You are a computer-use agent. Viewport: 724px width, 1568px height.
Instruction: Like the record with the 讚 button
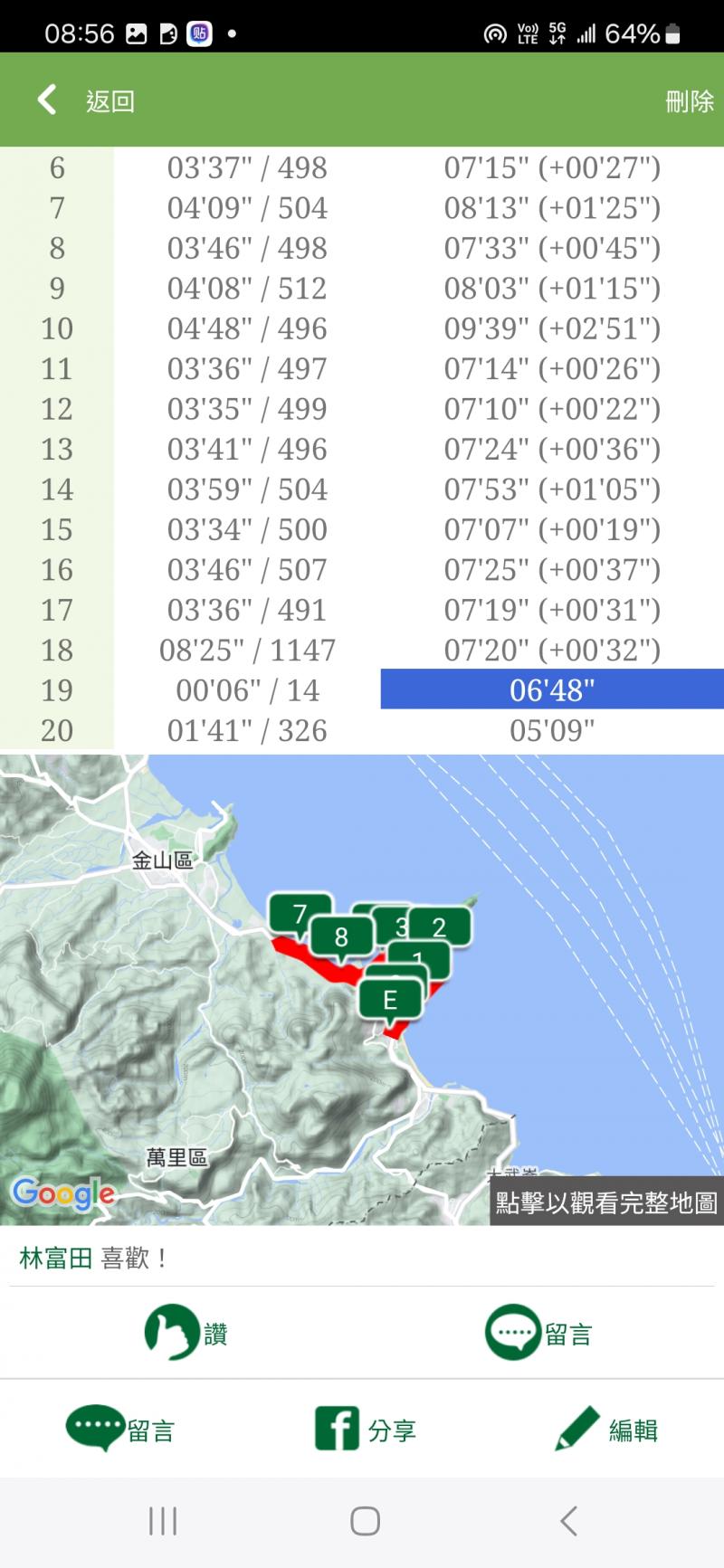(186, 1333)
